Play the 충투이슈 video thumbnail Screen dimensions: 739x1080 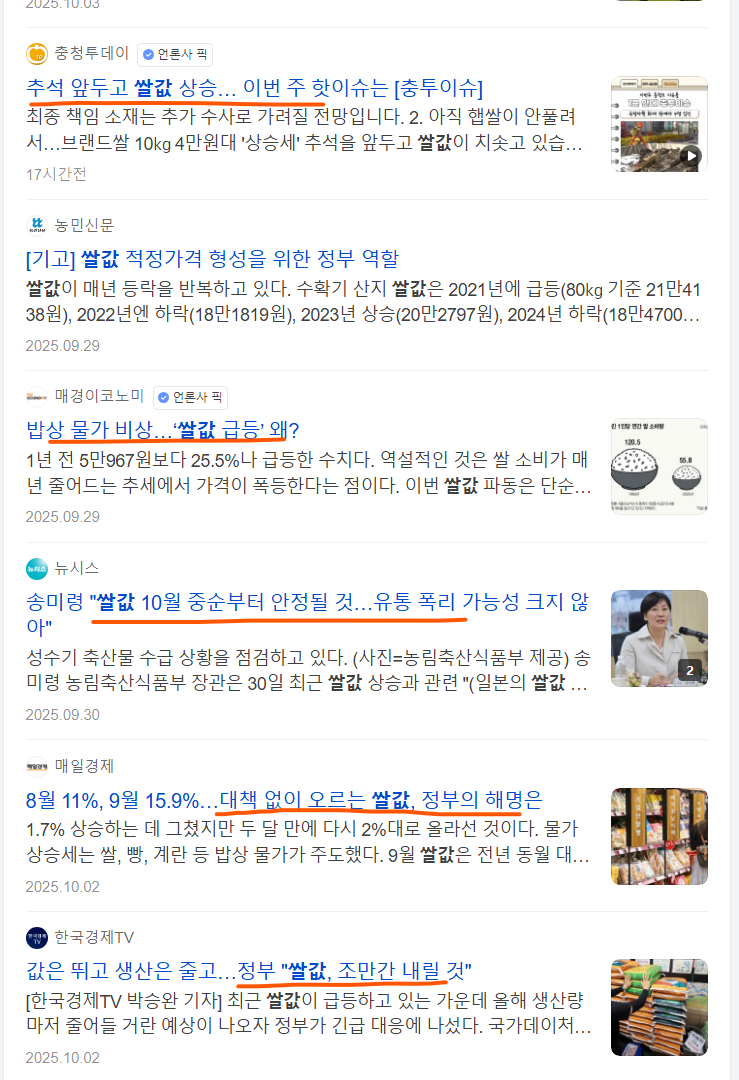659,124
